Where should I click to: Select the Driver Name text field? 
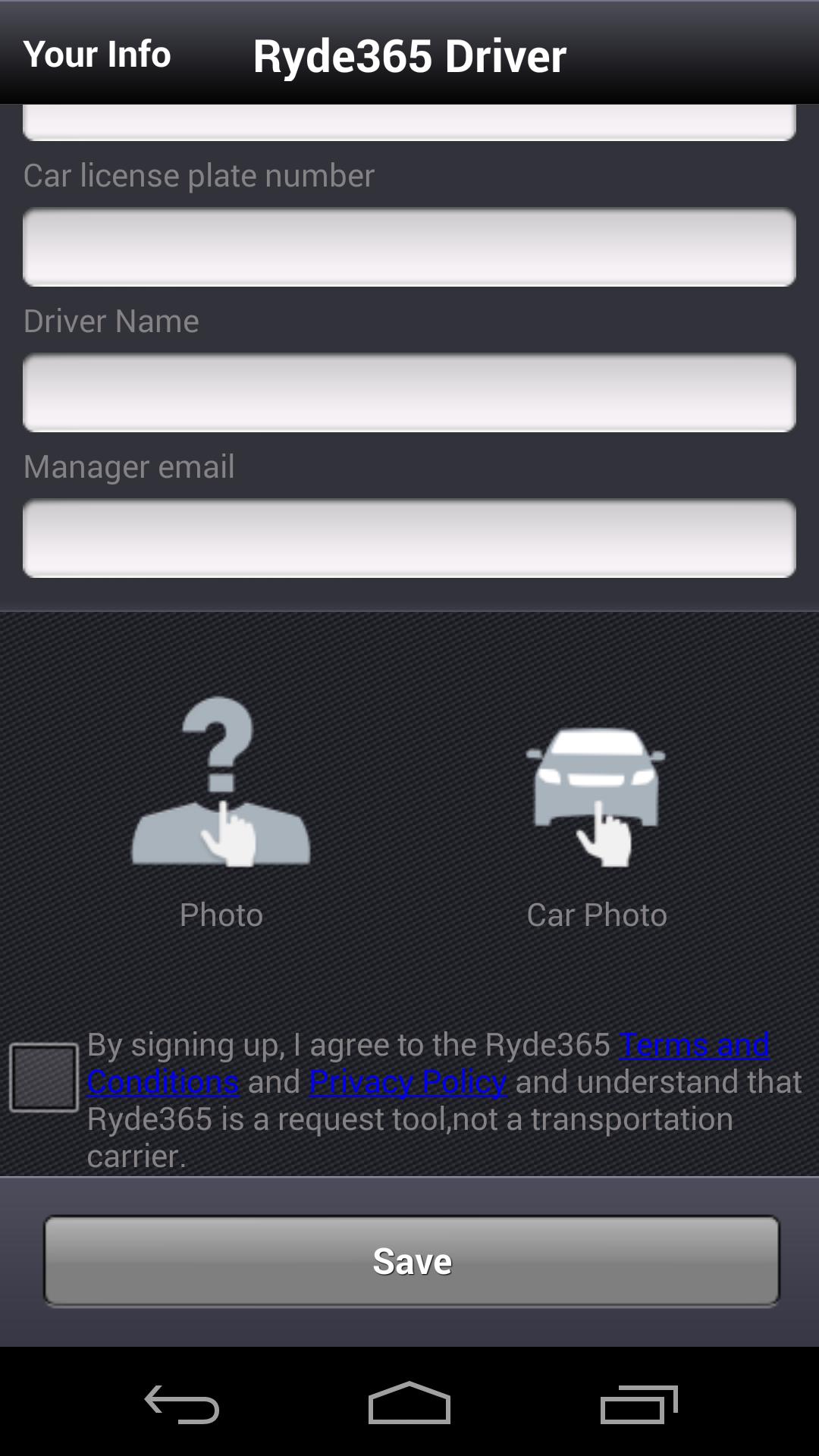(409, 393)
